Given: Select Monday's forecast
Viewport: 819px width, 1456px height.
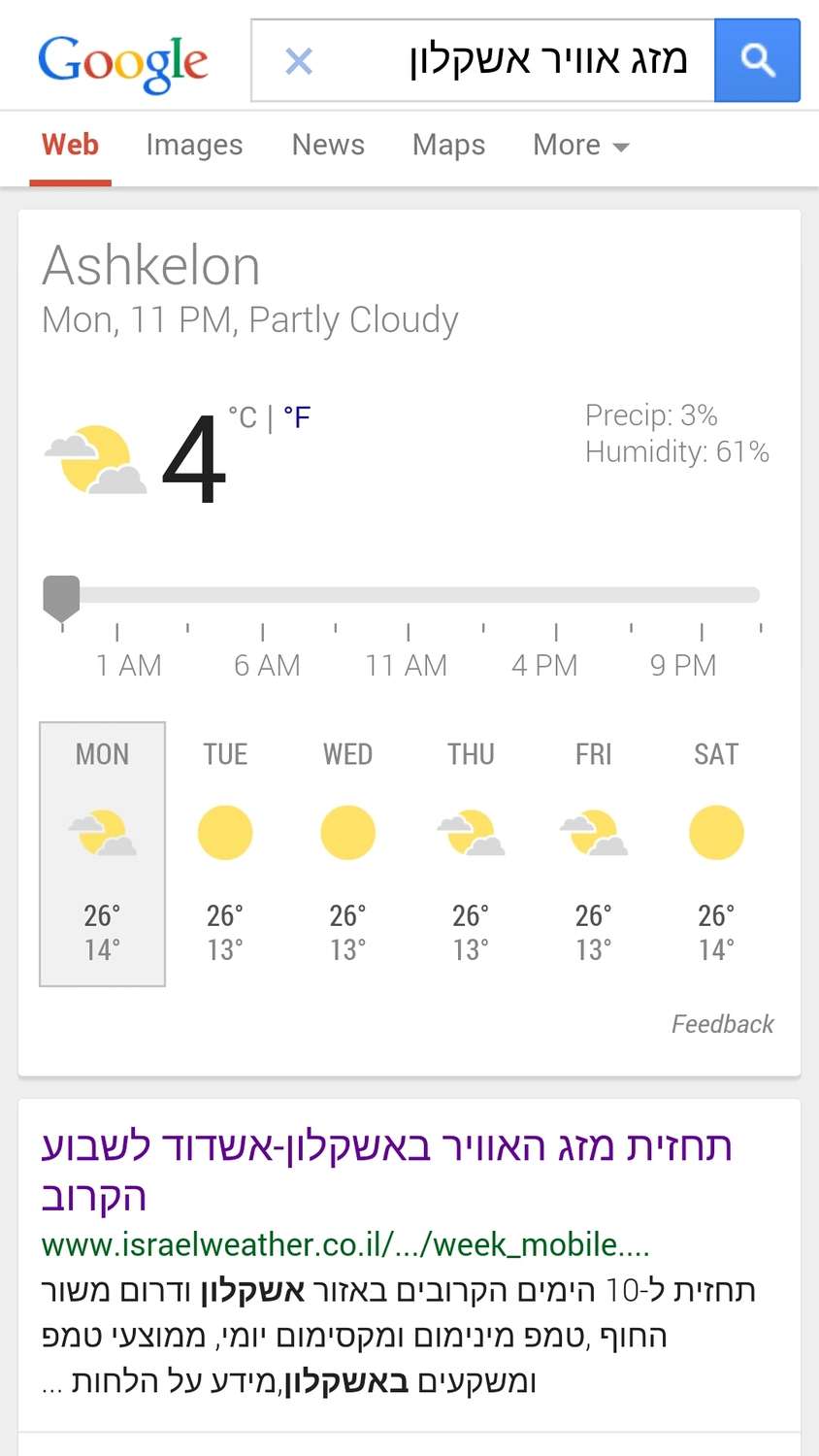Looking at the screenshot, I should click(x=102, y=853).
